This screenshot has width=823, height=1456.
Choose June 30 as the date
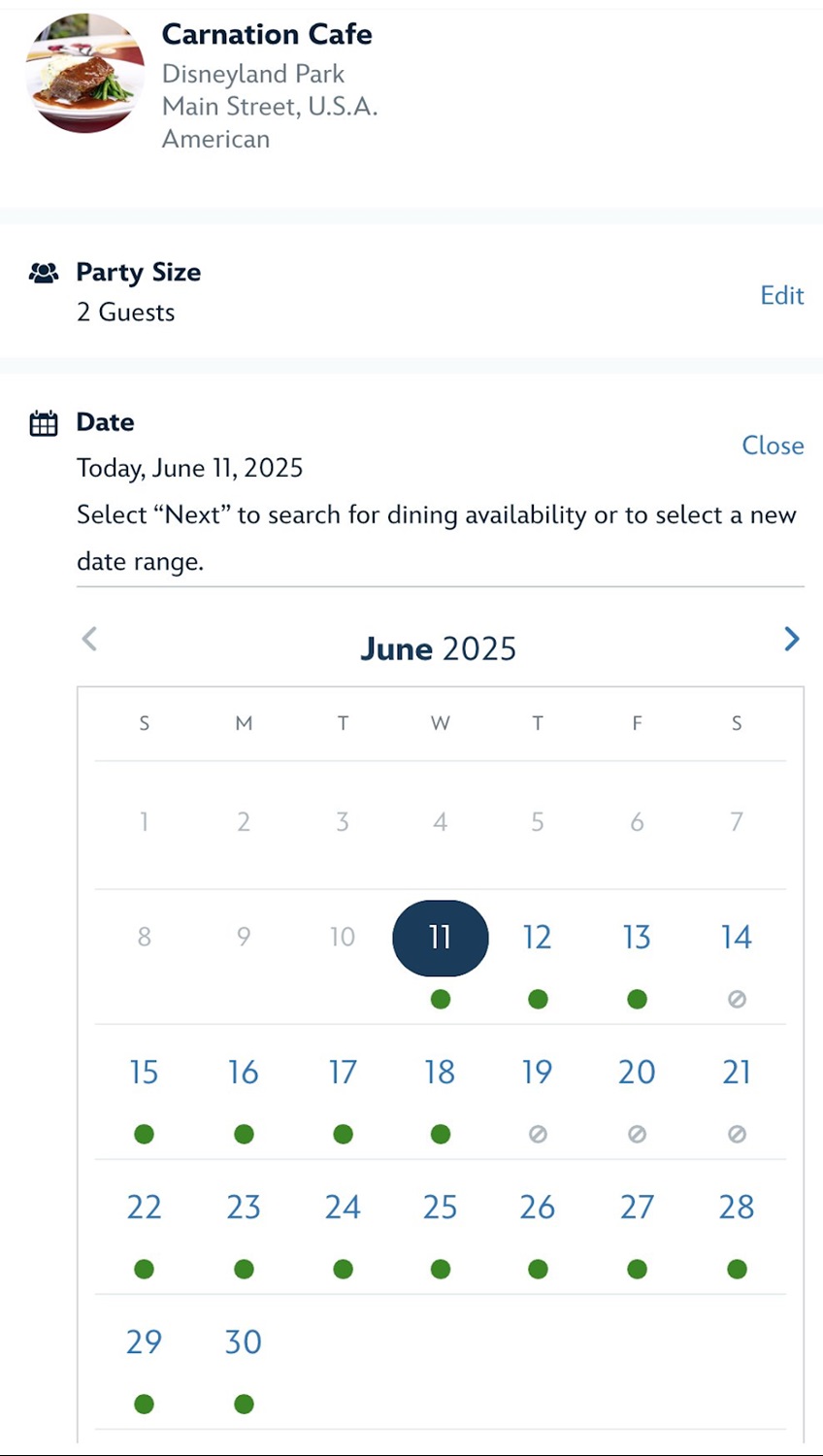coord(244,1342)
